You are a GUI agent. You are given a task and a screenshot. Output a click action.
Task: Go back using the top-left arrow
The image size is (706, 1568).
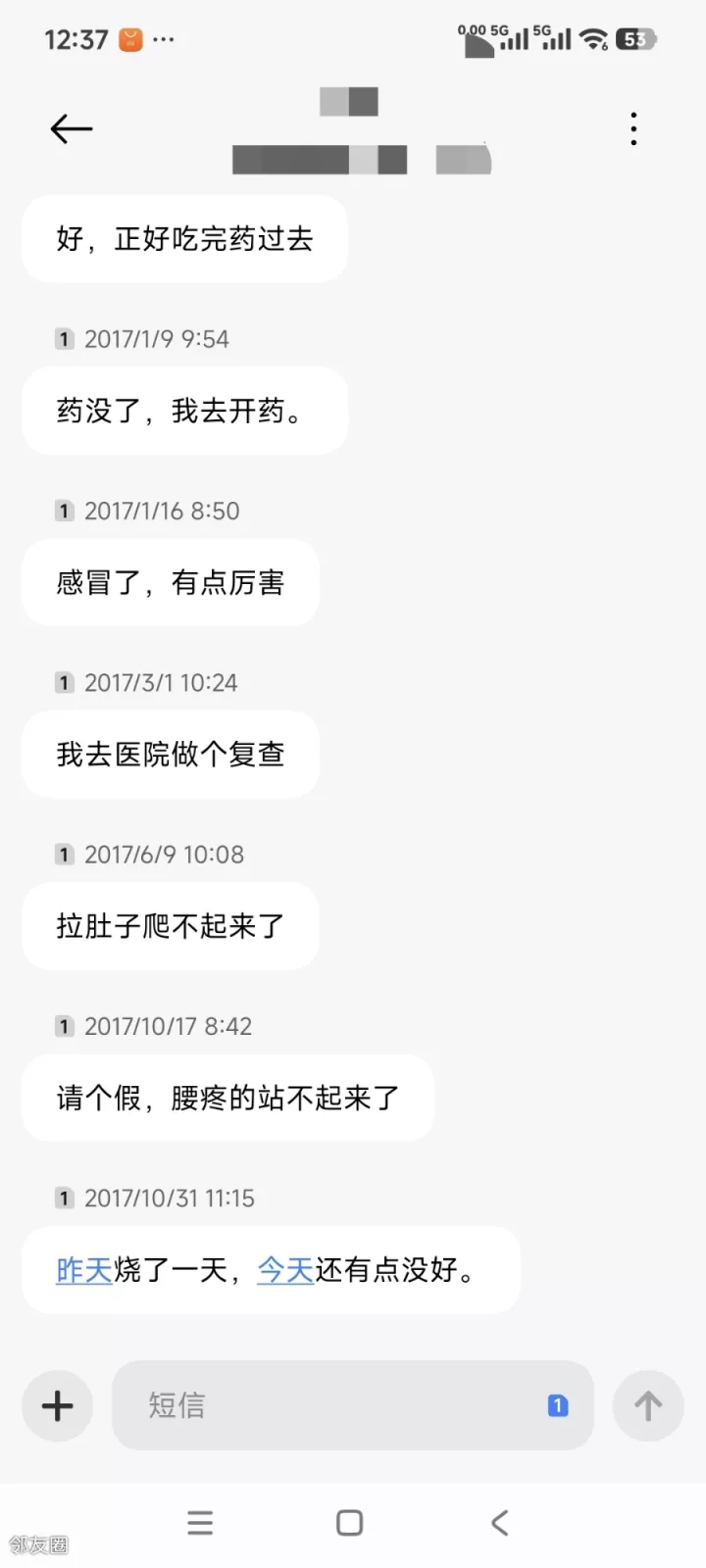click(71, 128)
